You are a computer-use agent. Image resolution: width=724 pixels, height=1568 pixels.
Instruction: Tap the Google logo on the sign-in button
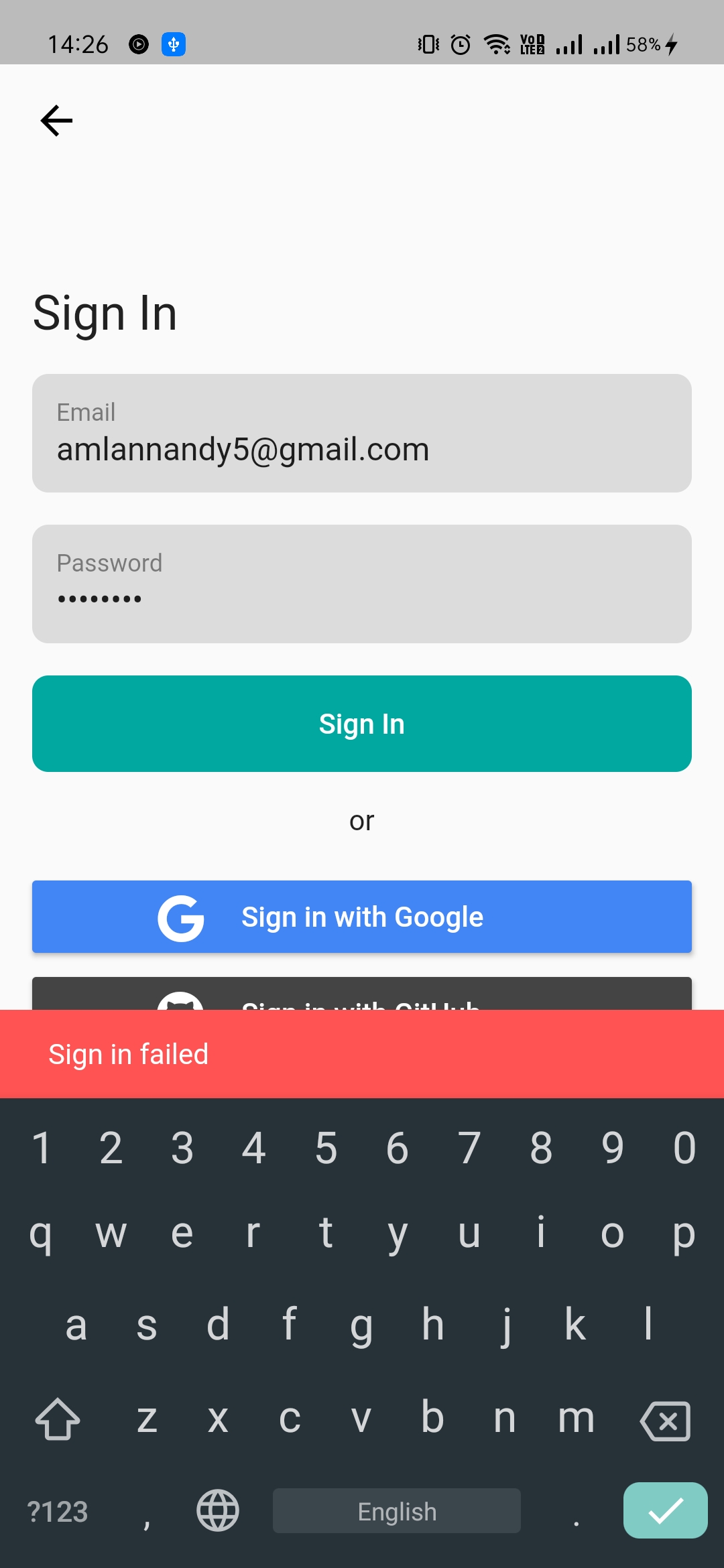[180, 918]
